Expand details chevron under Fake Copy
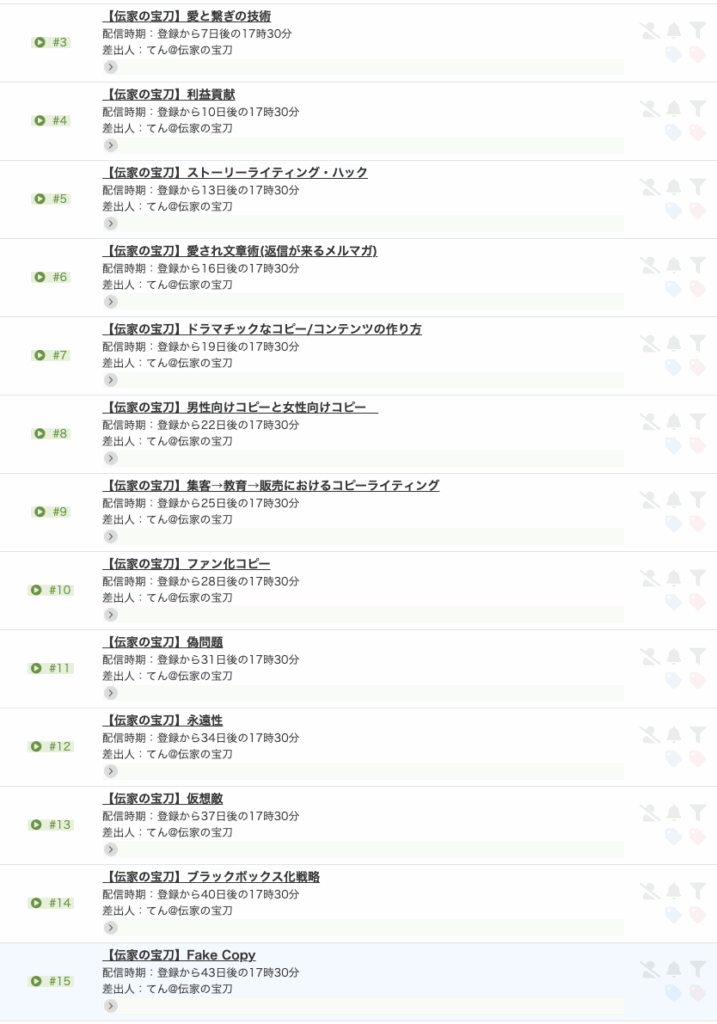Image resolution: width=717 pixels, height=1024 pixels. [x=110, y=1006]
